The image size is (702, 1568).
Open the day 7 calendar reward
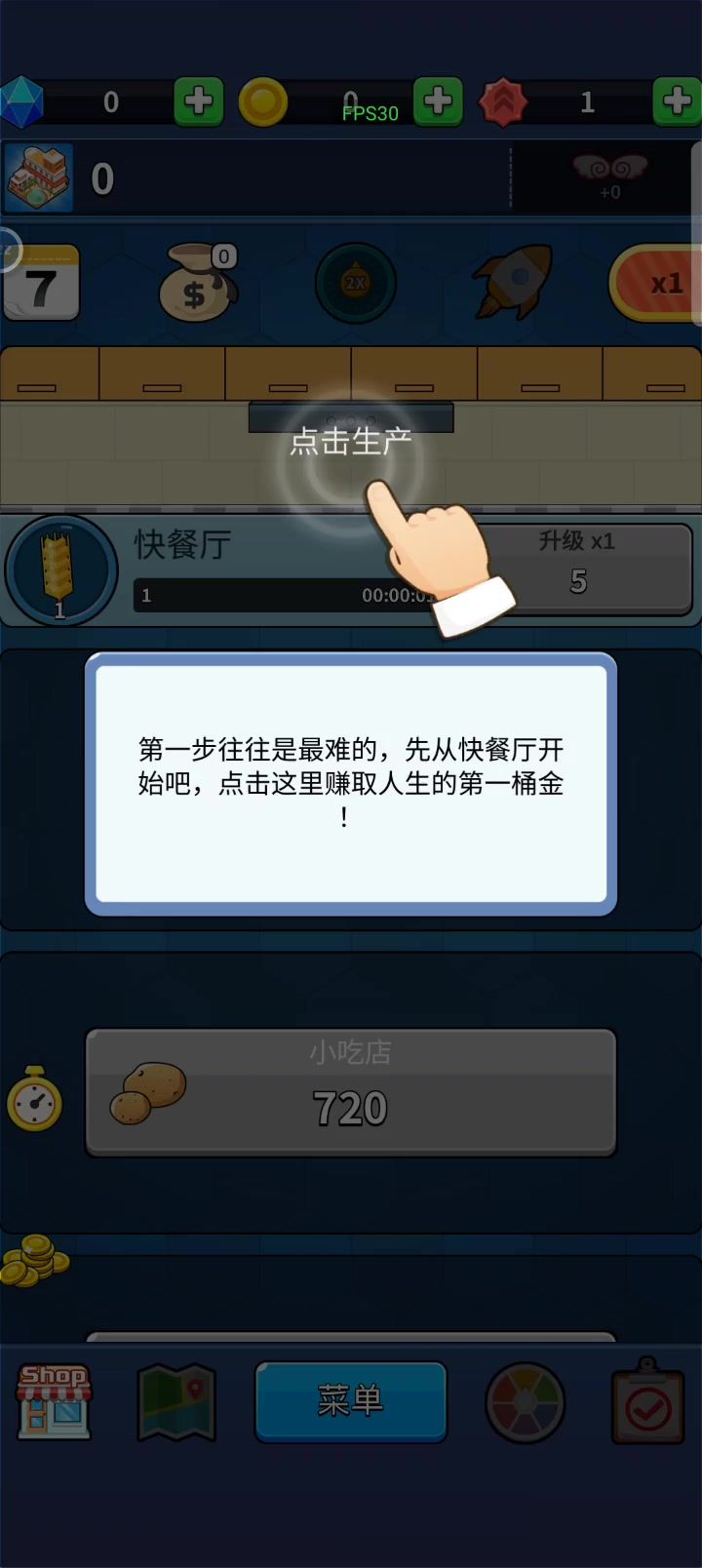pos(41,284)
